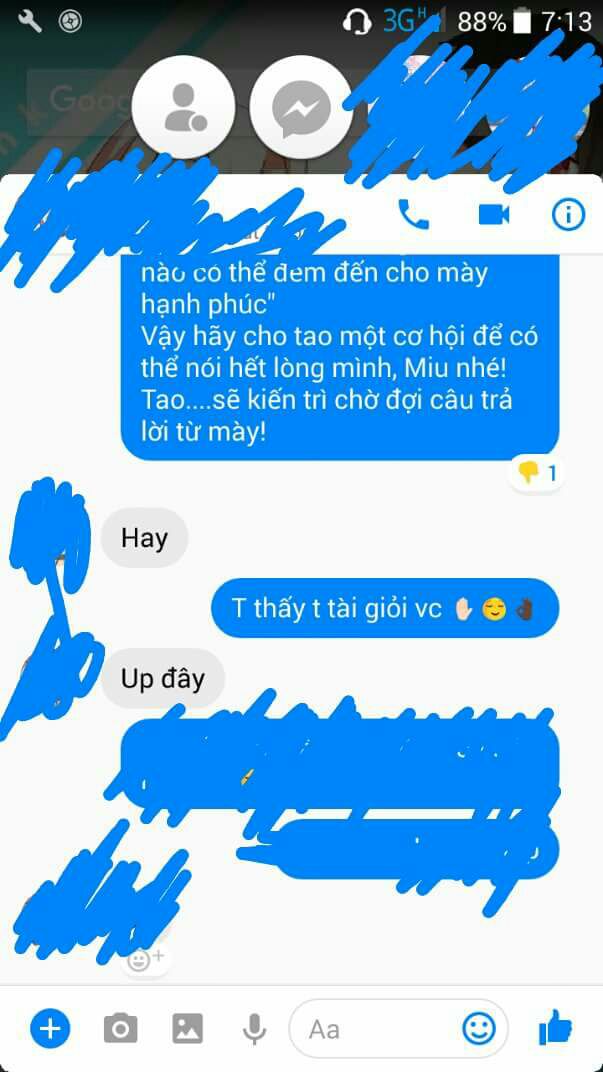Tap the Messenger chat head bubble
Image resolution: width=603 pixels, height=1072 pixels.
click(302, 107)
